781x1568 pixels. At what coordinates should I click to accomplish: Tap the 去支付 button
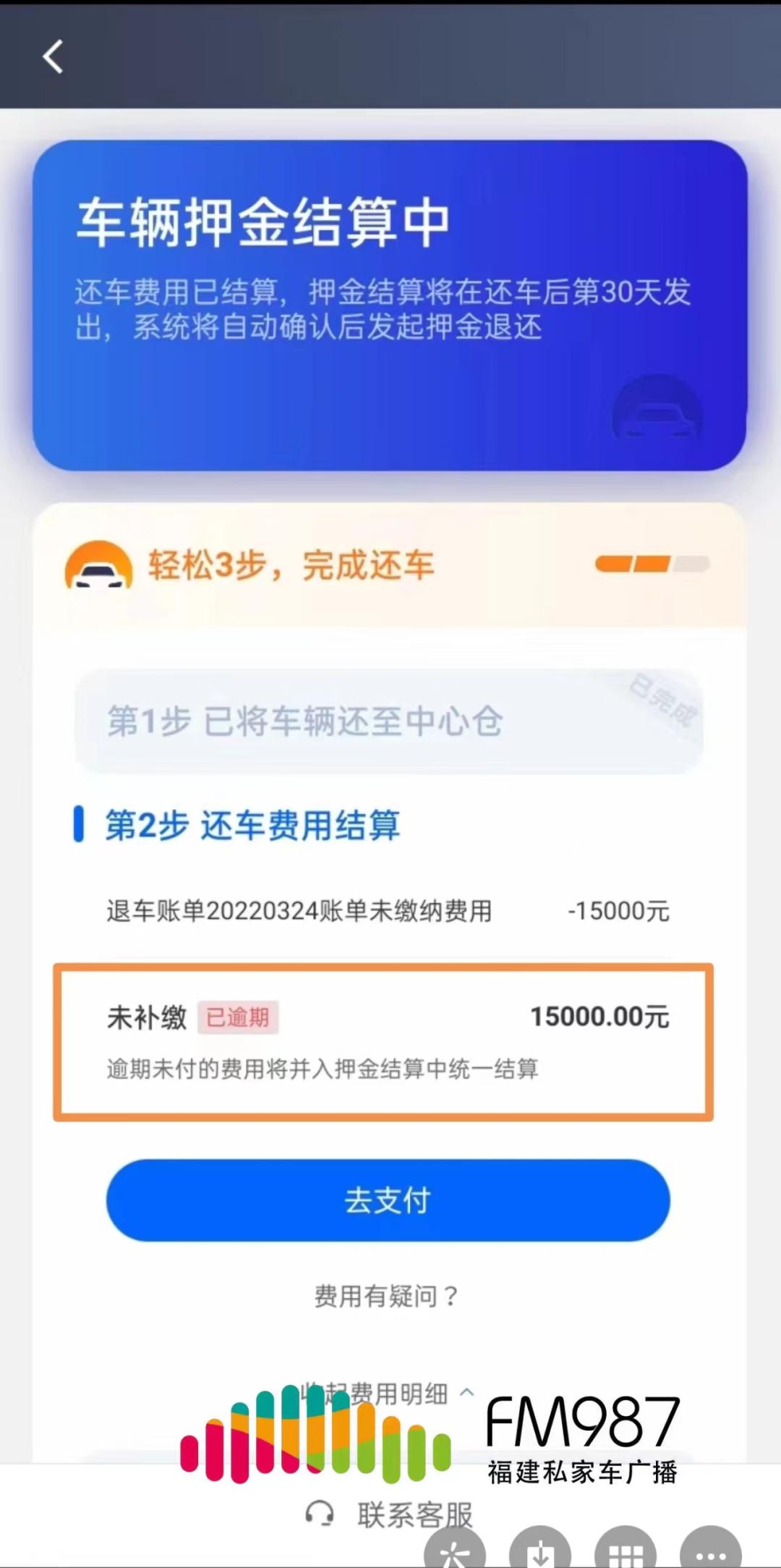(x=388, y=1200)
